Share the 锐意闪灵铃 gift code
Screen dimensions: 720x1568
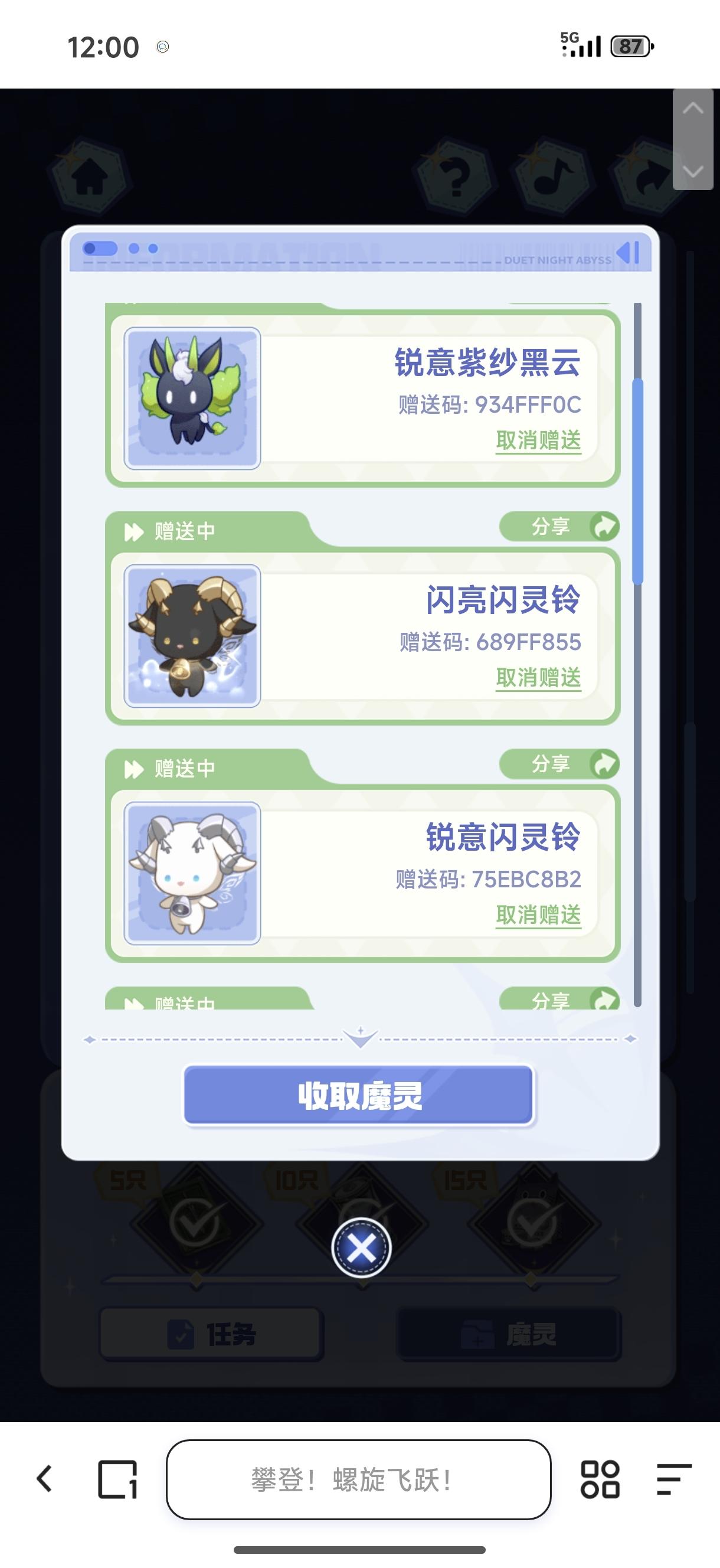tap(559, 764)
